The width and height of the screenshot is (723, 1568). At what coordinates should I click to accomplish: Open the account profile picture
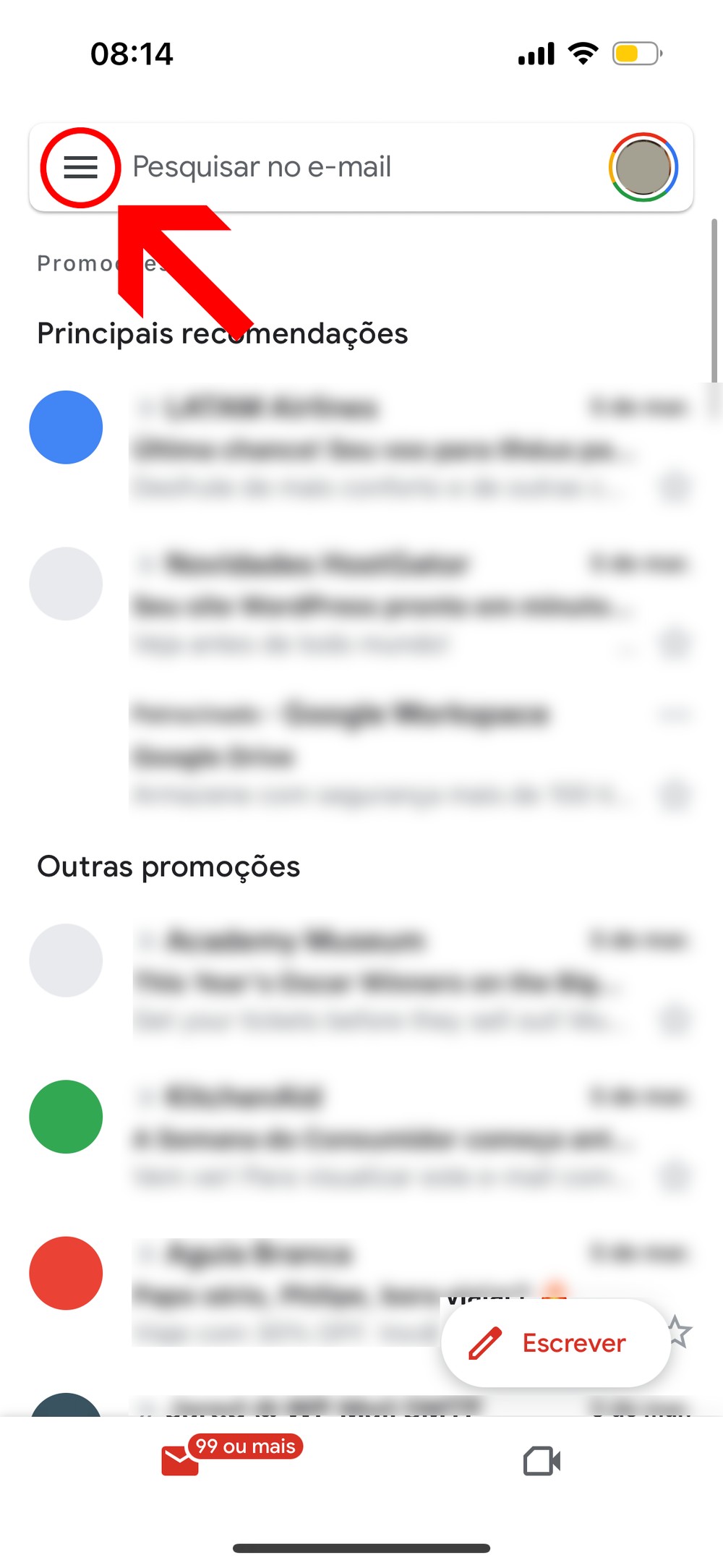tap(643, 167)
